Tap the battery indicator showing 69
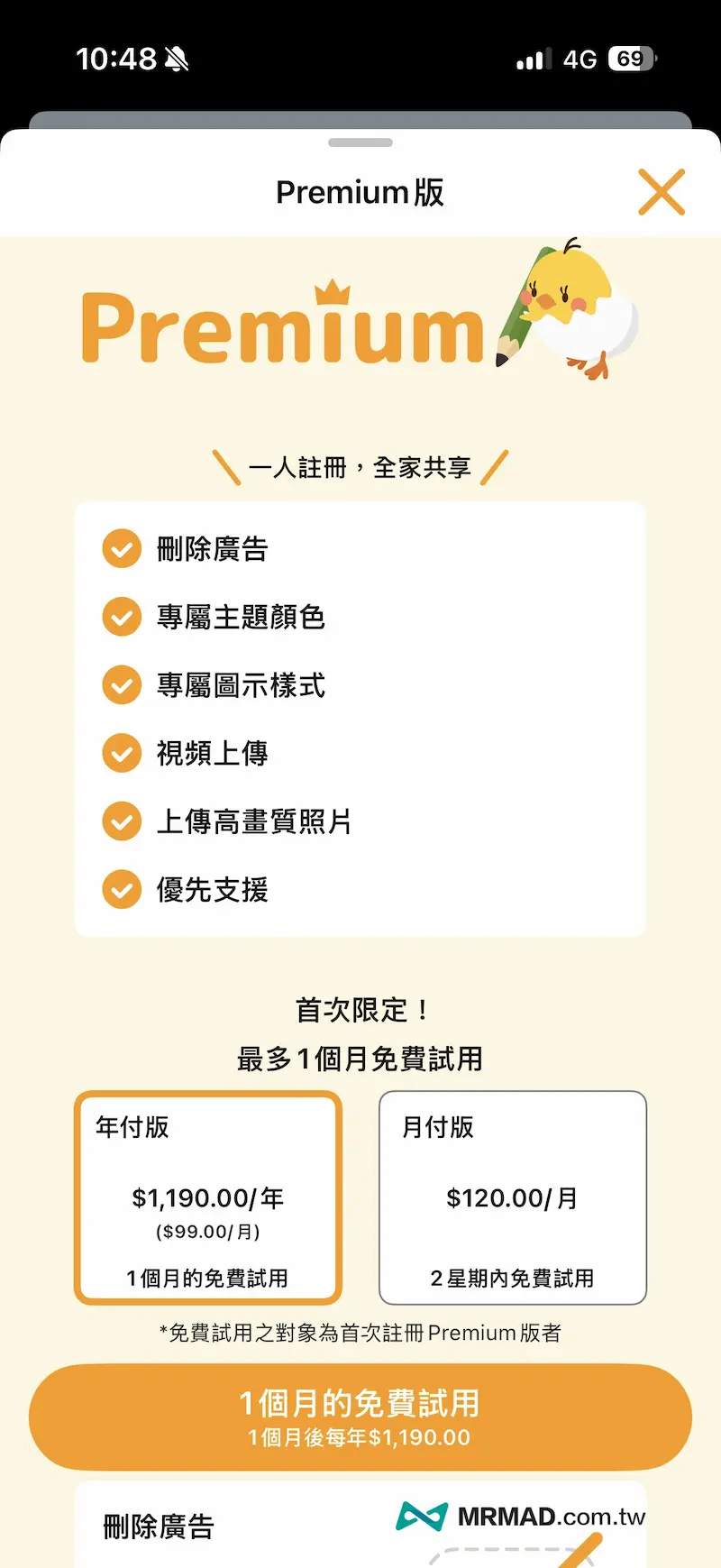Screen dimensions: 721x1568 point(631,58)
